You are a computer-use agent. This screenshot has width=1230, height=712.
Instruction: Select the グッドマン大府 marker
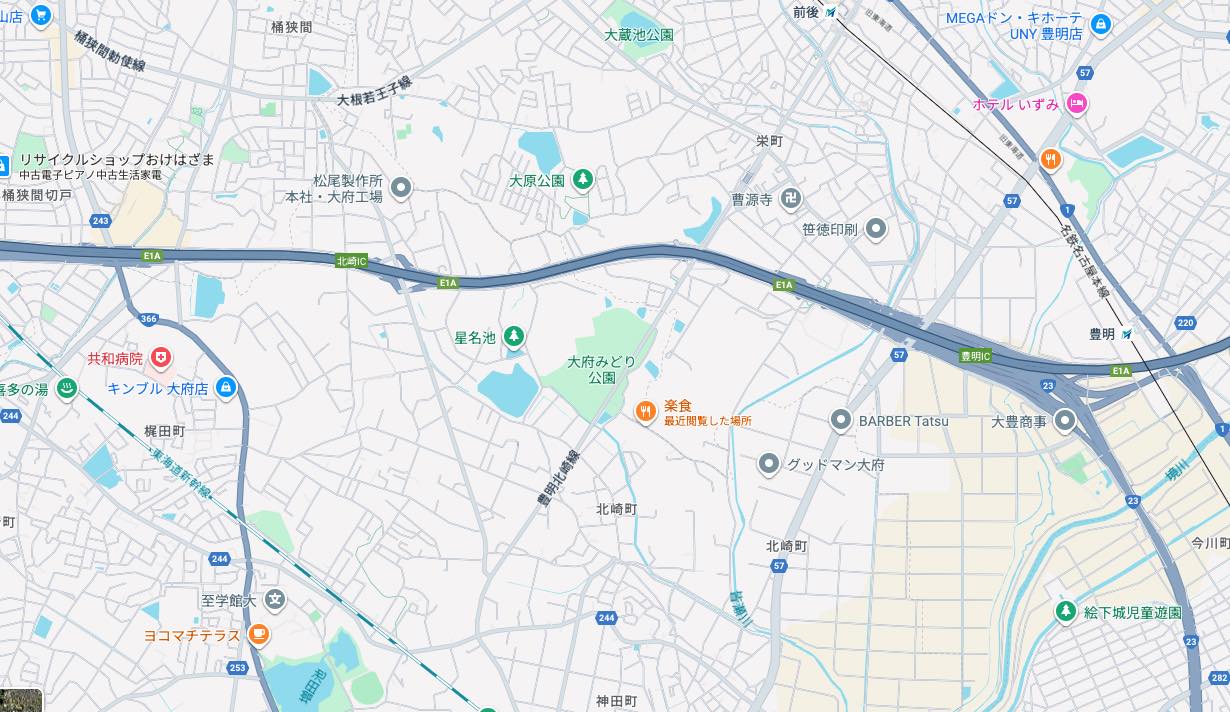pos(768,464)
